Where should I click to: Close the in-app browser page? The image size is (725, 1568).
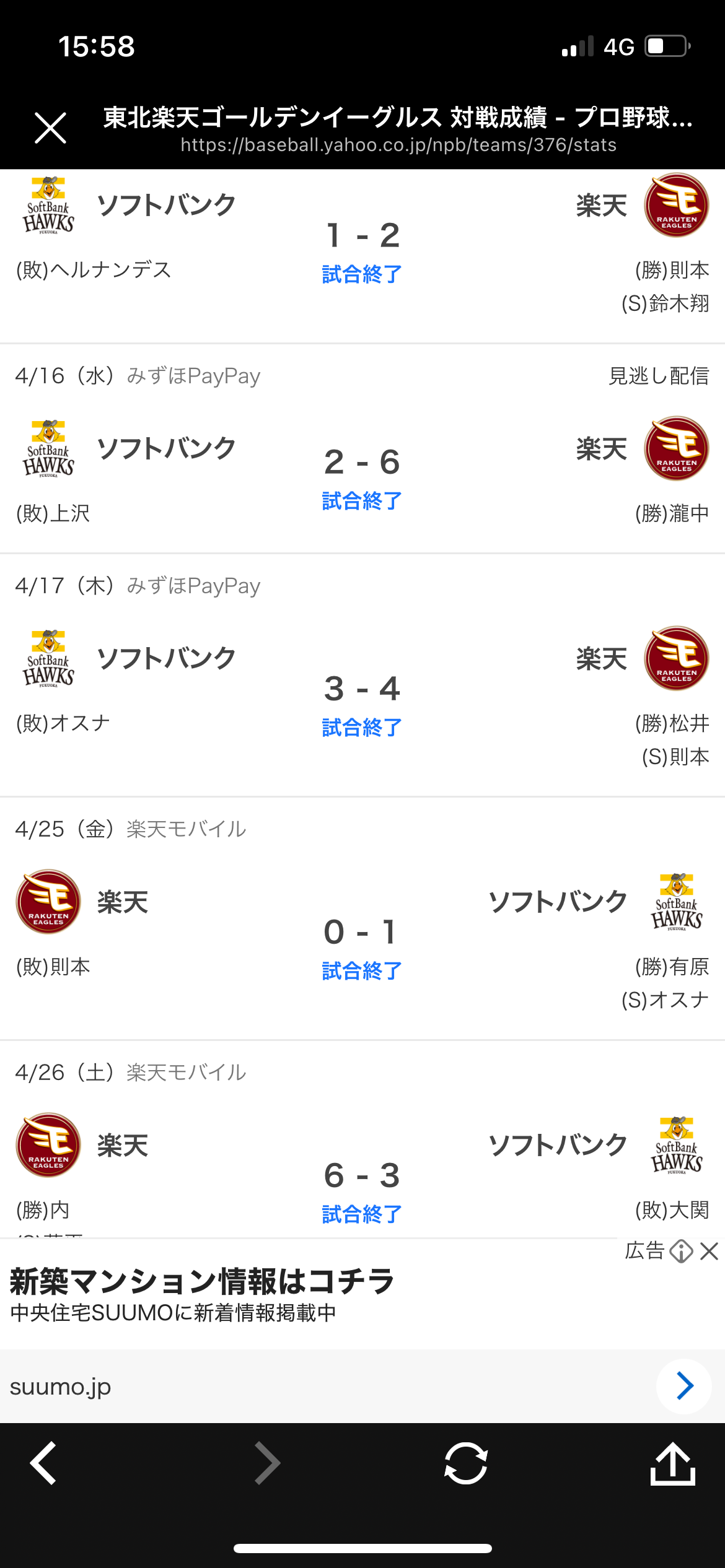[x=50, y=128]
